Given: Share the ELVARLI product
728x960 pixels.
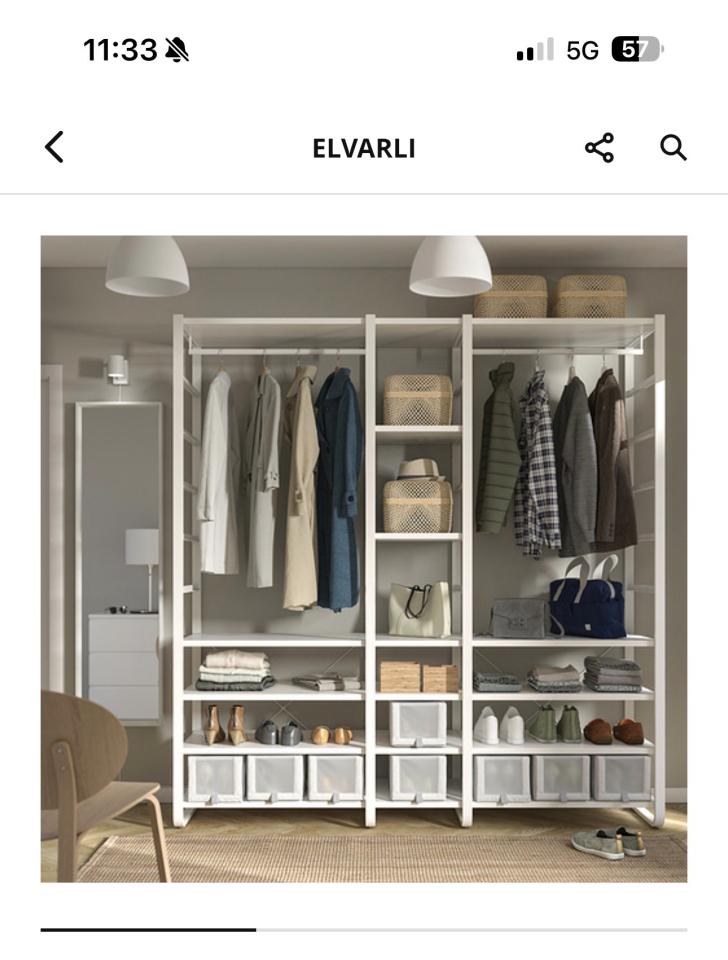Looking at the screenshot, I should click(x=599, y=148).
